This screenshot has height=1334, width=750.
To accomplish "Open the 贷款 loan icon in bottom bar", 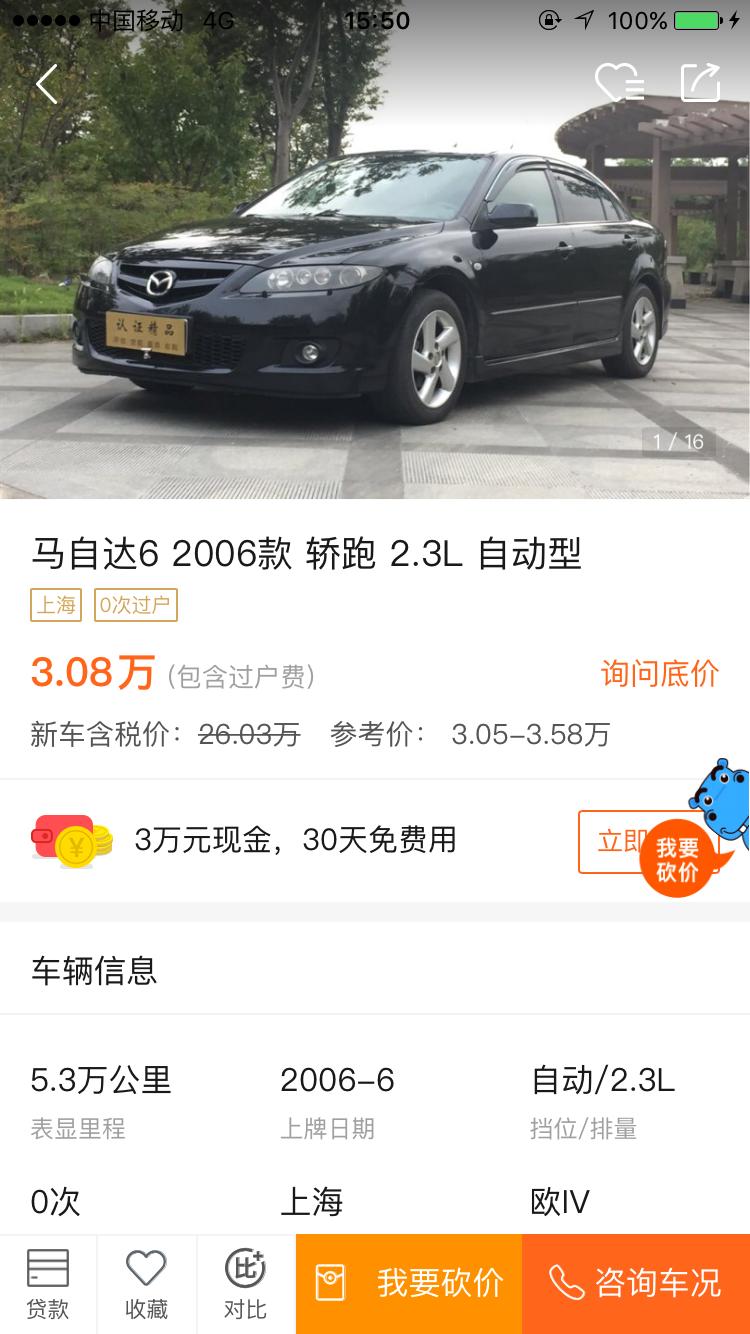I will click(49, 1283).
